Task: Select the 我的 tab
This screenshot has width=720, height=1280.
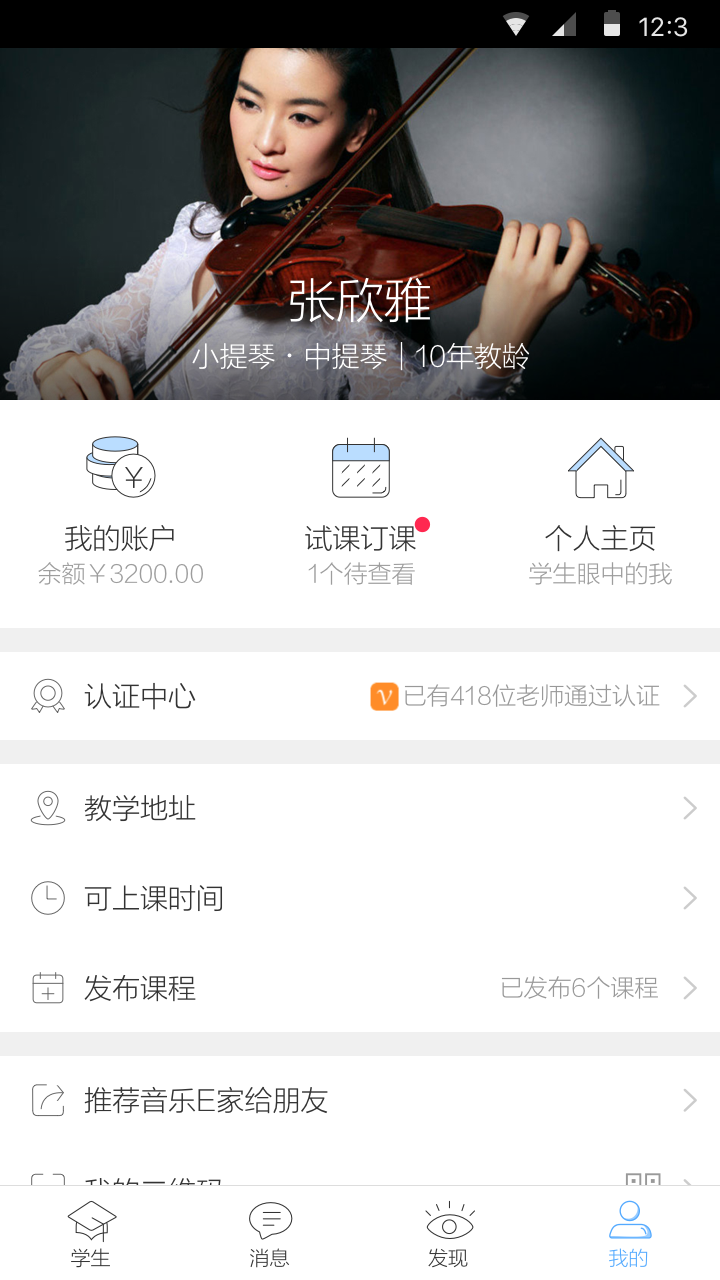Action: point(629,1234)
